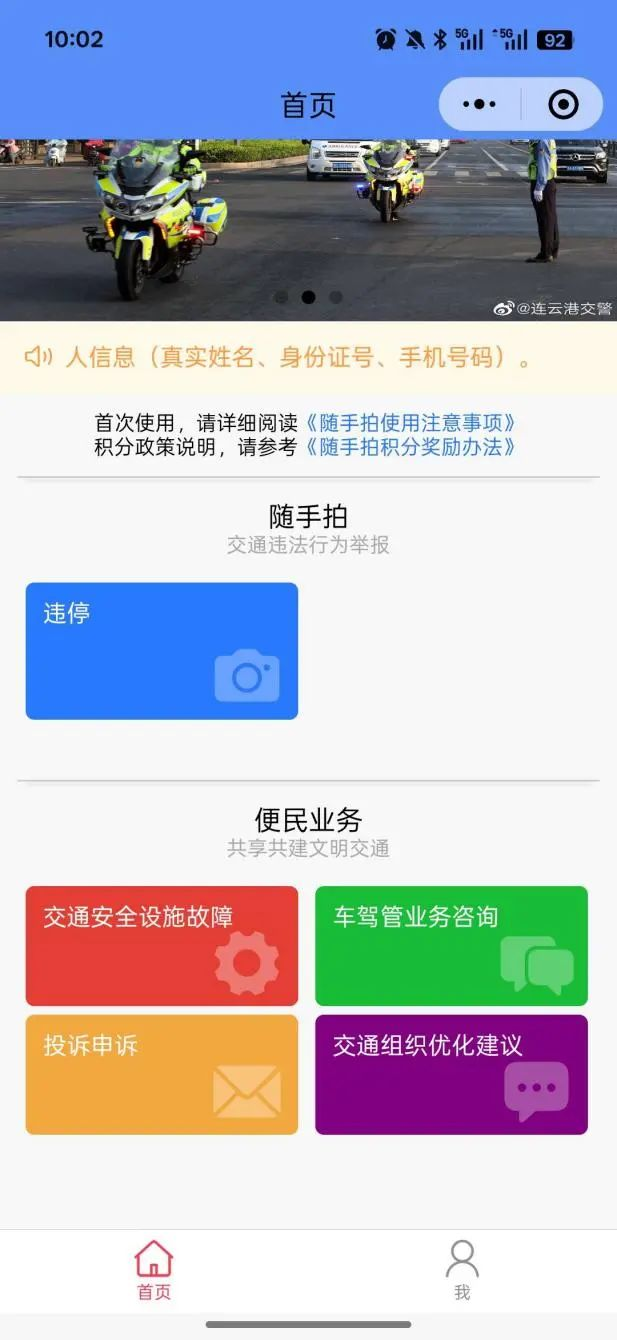Open the 投诉申诉 complaint card
This screenshot has width=617, height=1340.
(162, 1074)
